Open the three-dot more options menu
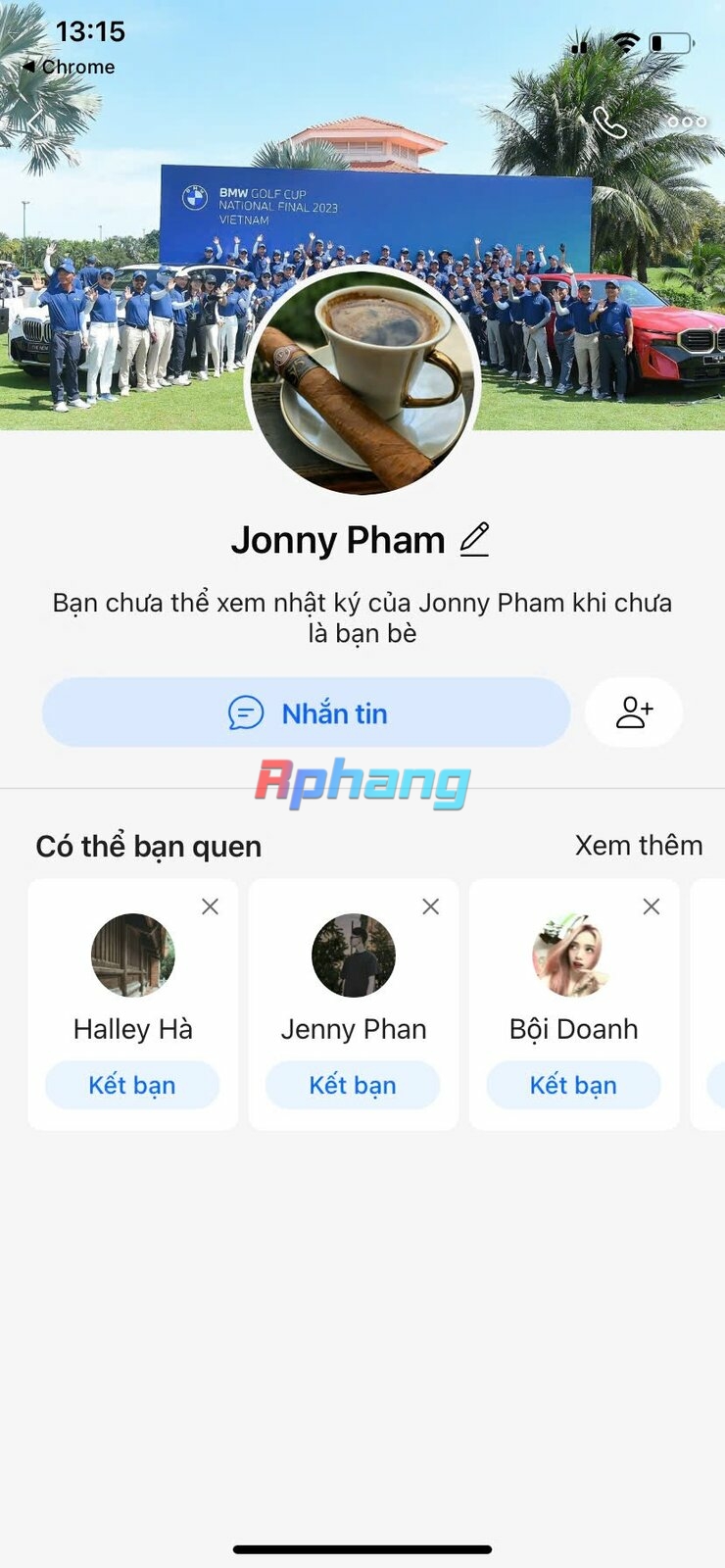Screen dimensions: 725x1568 (x=687, y=122)
